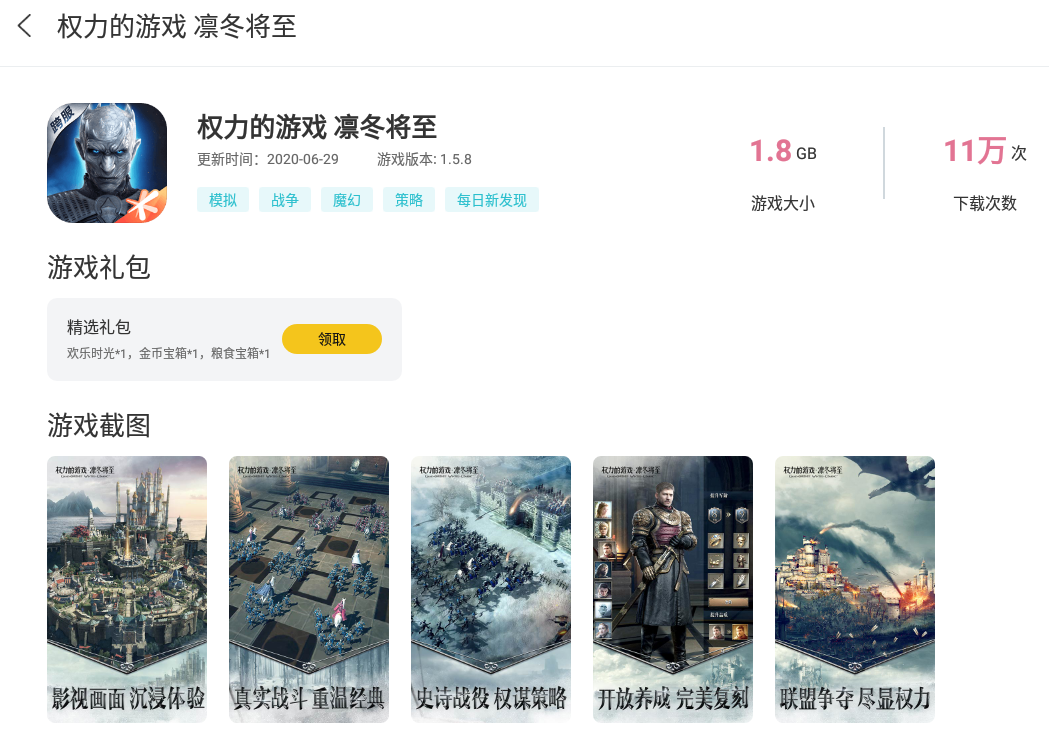This screenshot has height=731, width=1049.
Task: Enlarge screenshot titled 联盟争夺 尽显权力
Action: [x=855, y=589]
